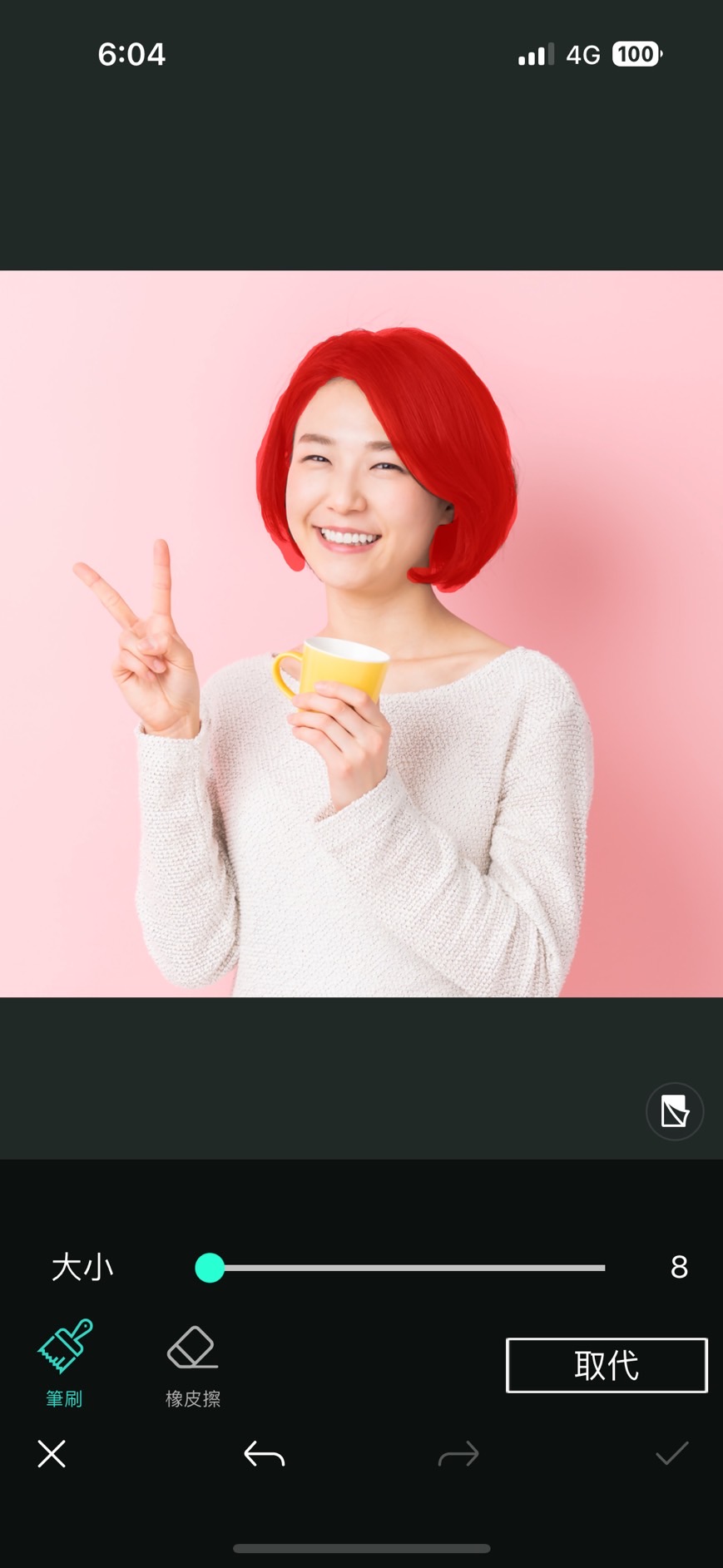Screen dimensions: 723x1568
Task: Tap the 取代 replace button
Action: coord(607,1365)
